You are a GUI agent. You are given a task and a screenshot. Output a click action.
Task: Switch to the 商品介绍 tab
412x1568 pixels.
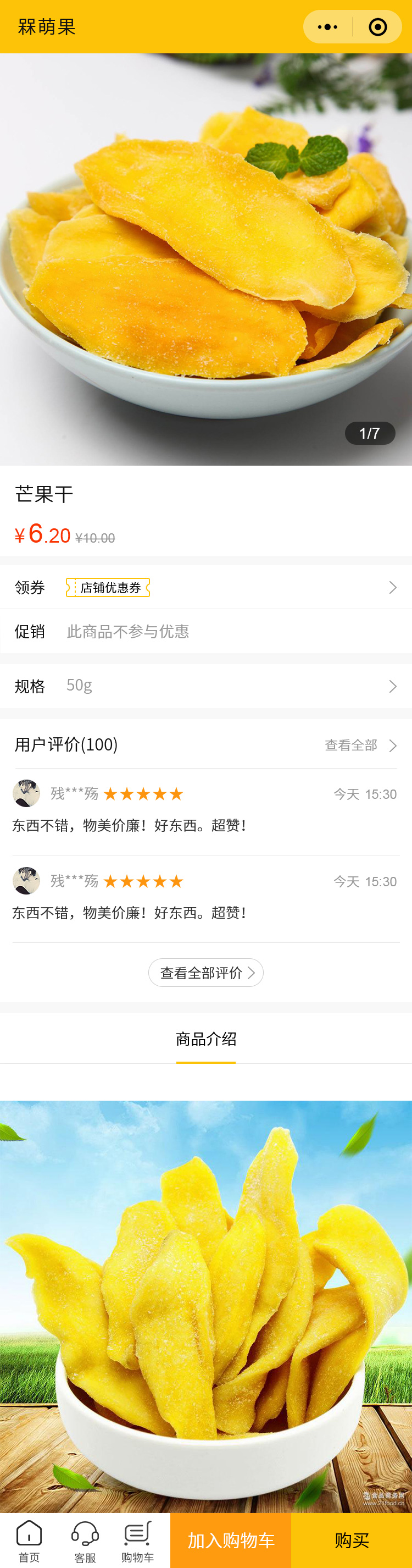[205, 1039]
